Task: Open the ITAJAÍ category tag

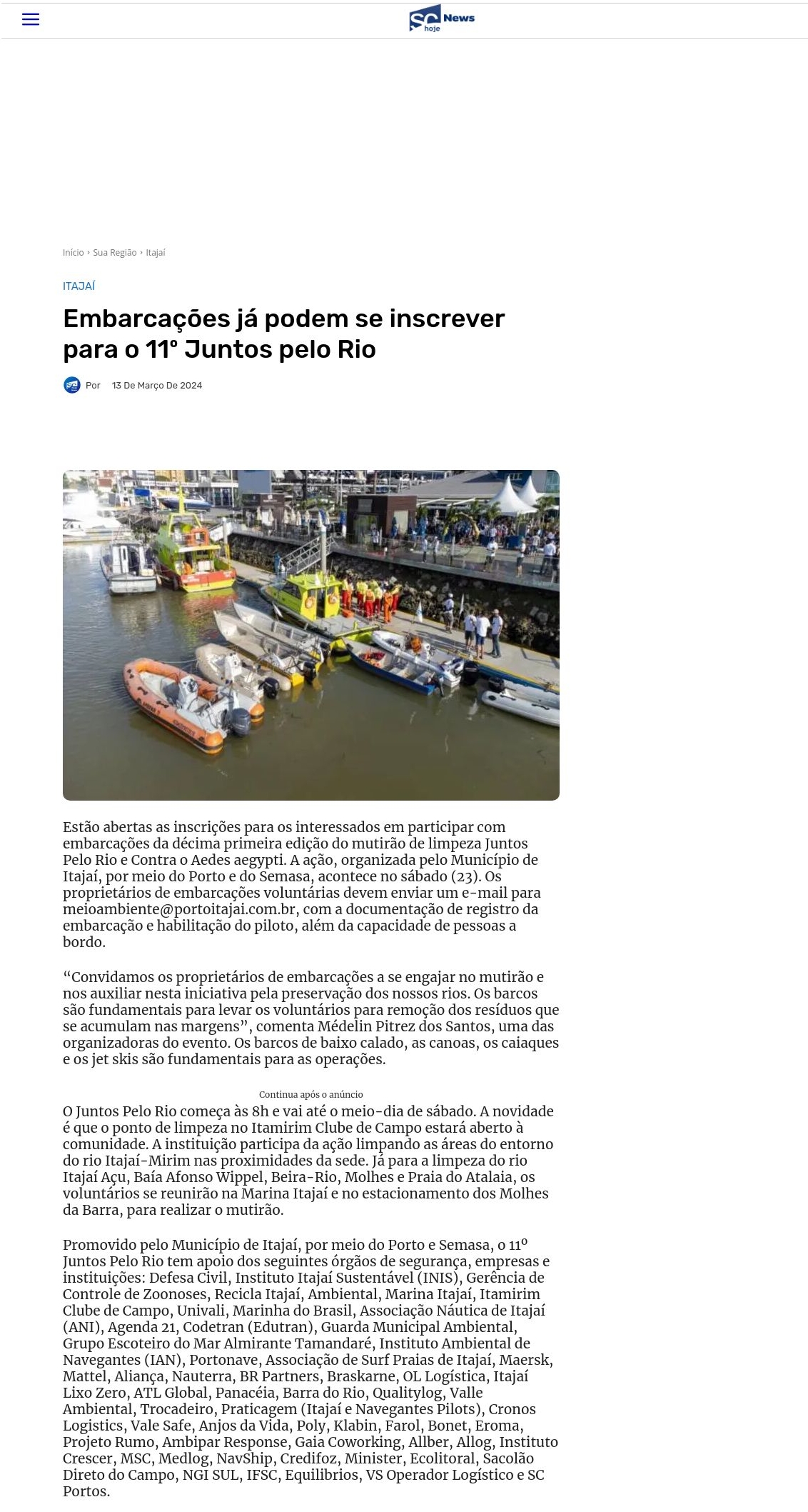Action: click(79, 286)
